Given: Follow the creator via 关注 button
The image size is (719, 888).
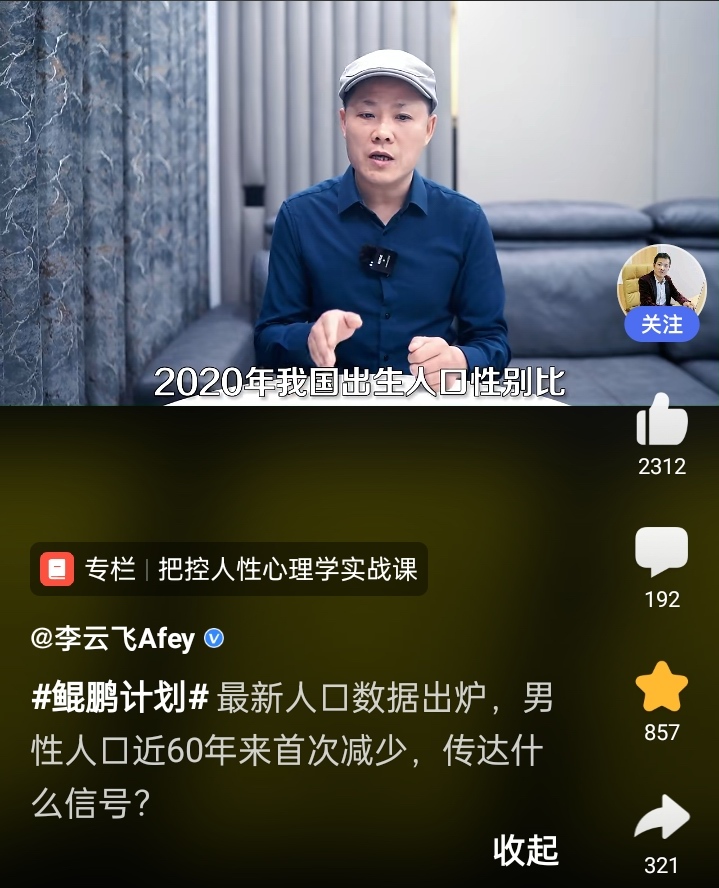Looking at the screenshot, I should 661,325.
